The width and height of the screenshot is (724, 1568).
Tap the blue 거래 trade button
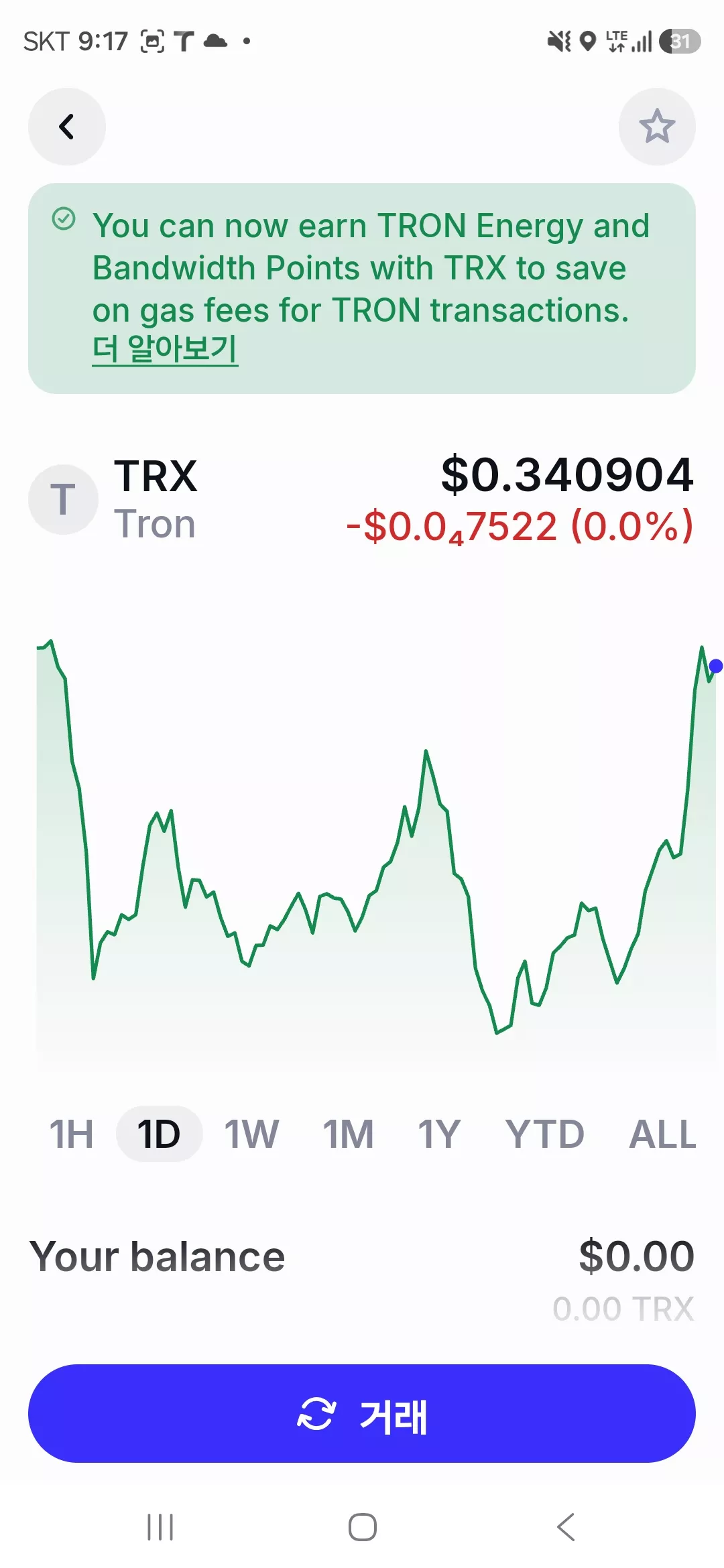tap(362, 1413)
